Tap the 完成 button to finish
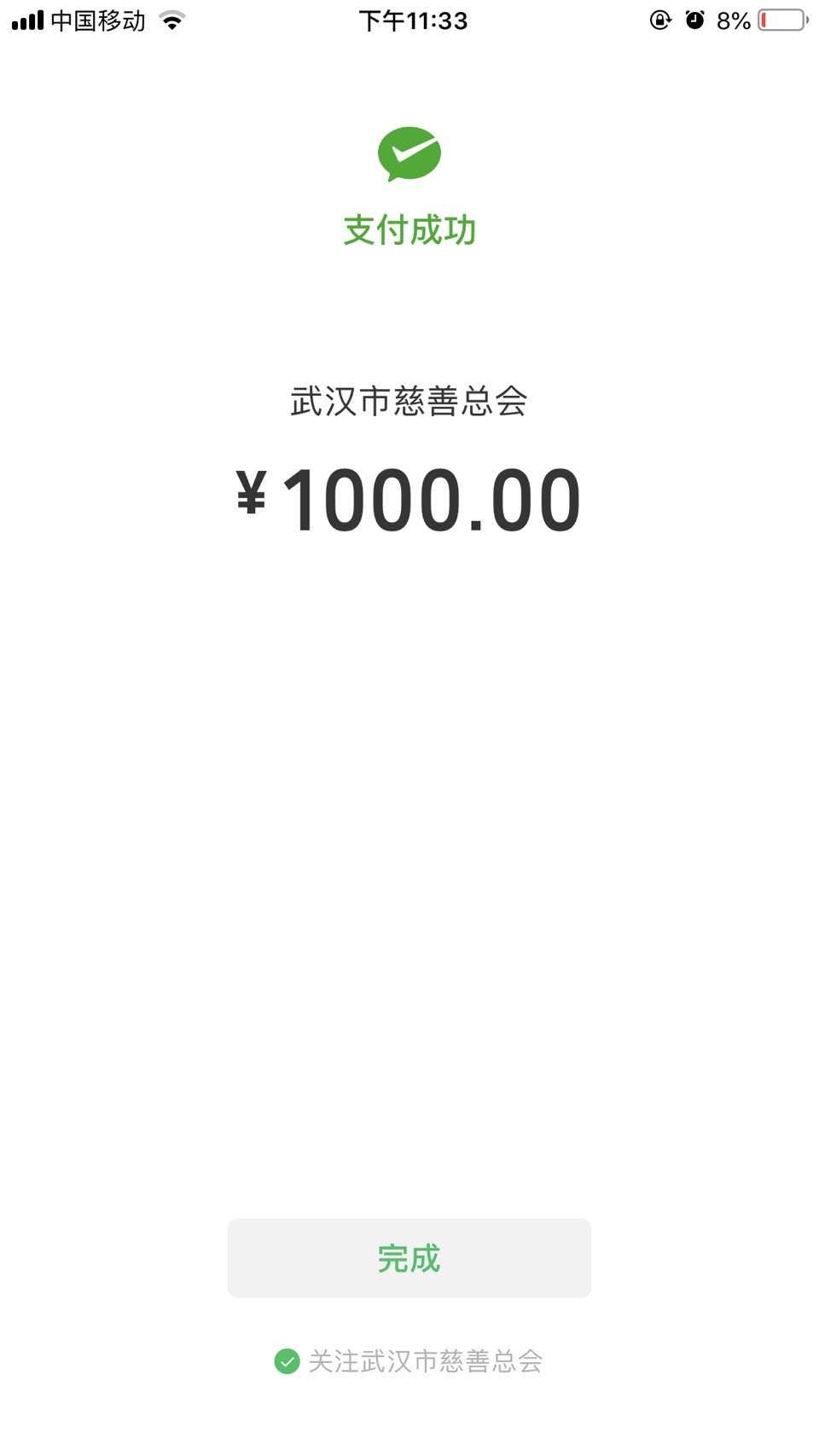The image size is (819, 1456). [x=409, y=1258]
